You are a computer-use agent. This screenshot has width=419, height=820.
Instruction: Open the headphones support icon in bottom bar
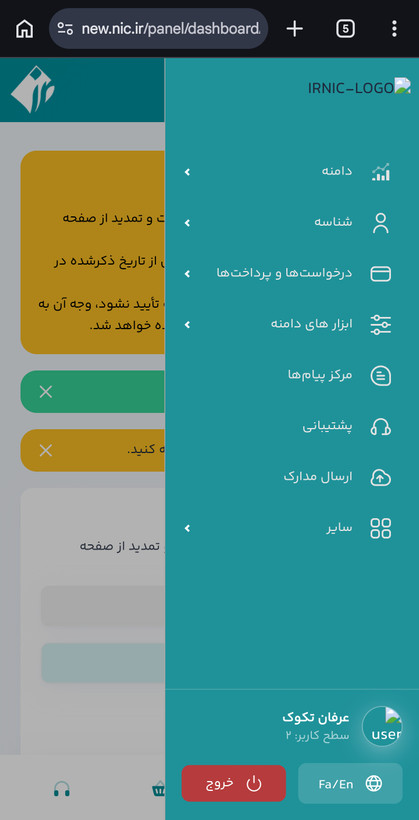point(62,789)
